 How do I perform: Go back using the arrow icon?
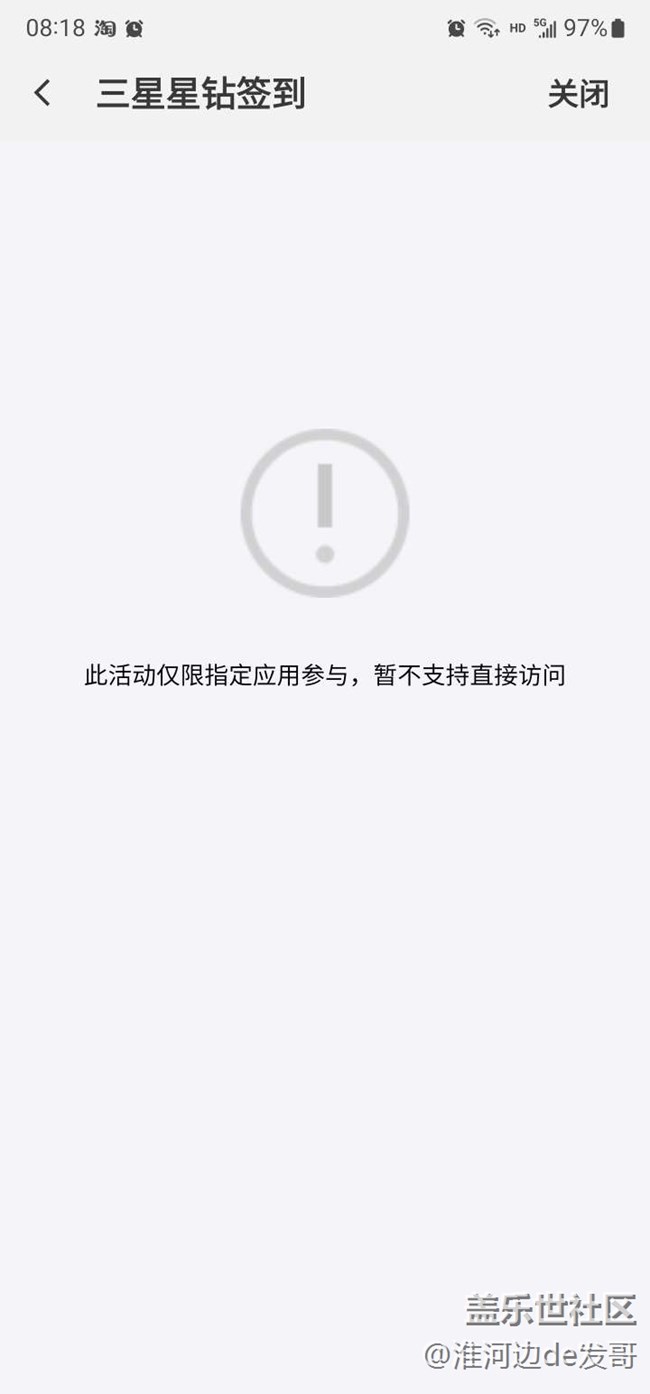click(x=42, y=94)
